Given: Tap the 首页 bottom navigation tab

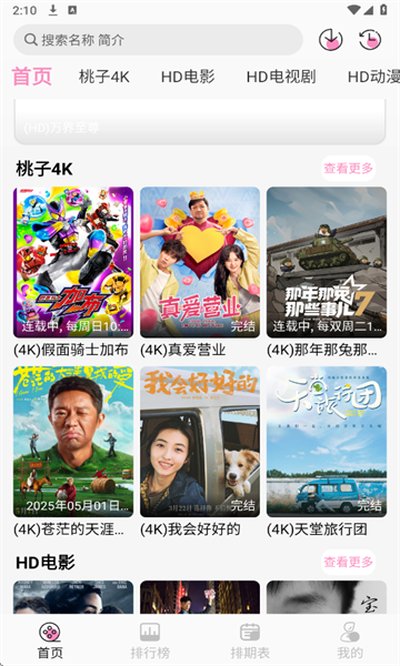Looking at the screenshot, I should click(50, 641).
